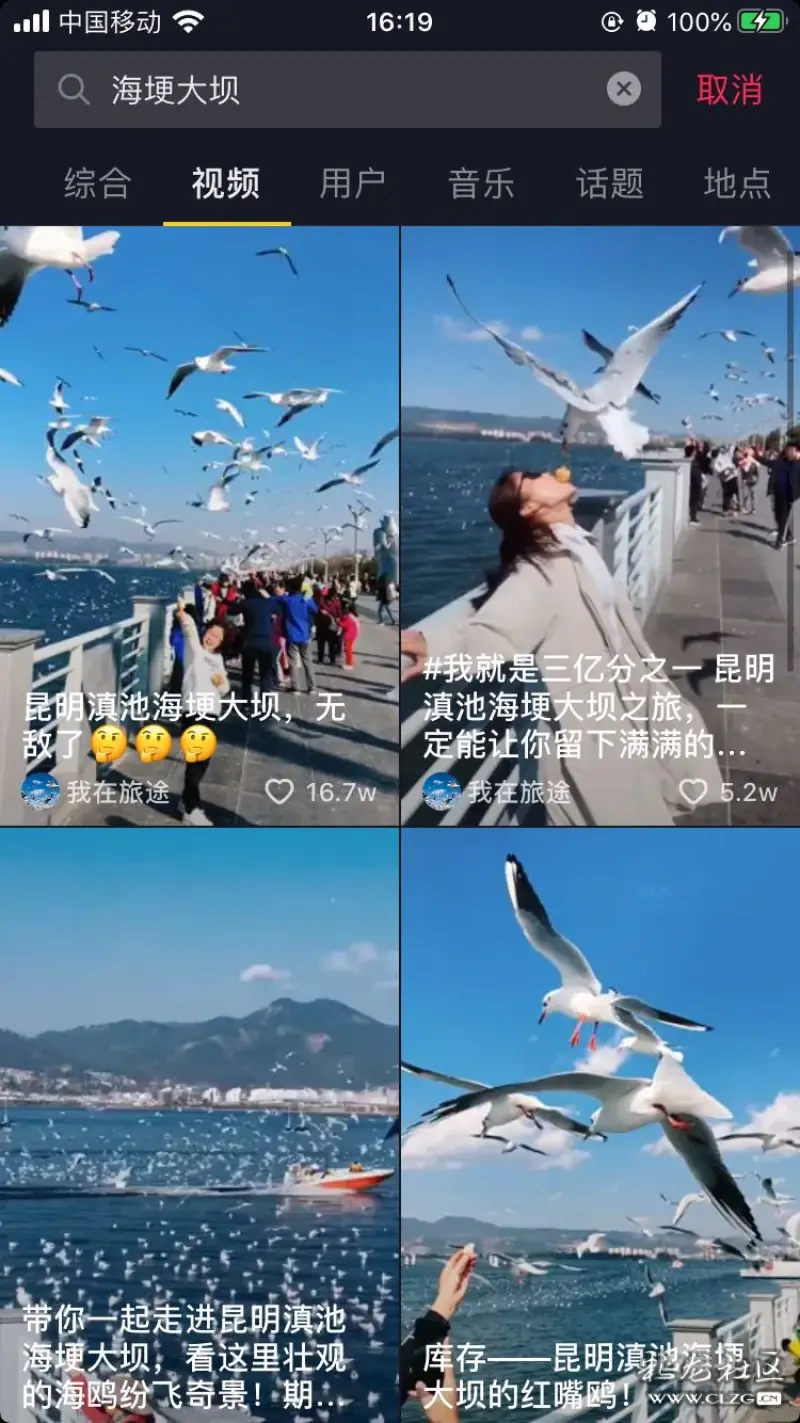Select the 地点 tab
The width and height of the screenshot is (800, 1423).
(x=737, y=184)
